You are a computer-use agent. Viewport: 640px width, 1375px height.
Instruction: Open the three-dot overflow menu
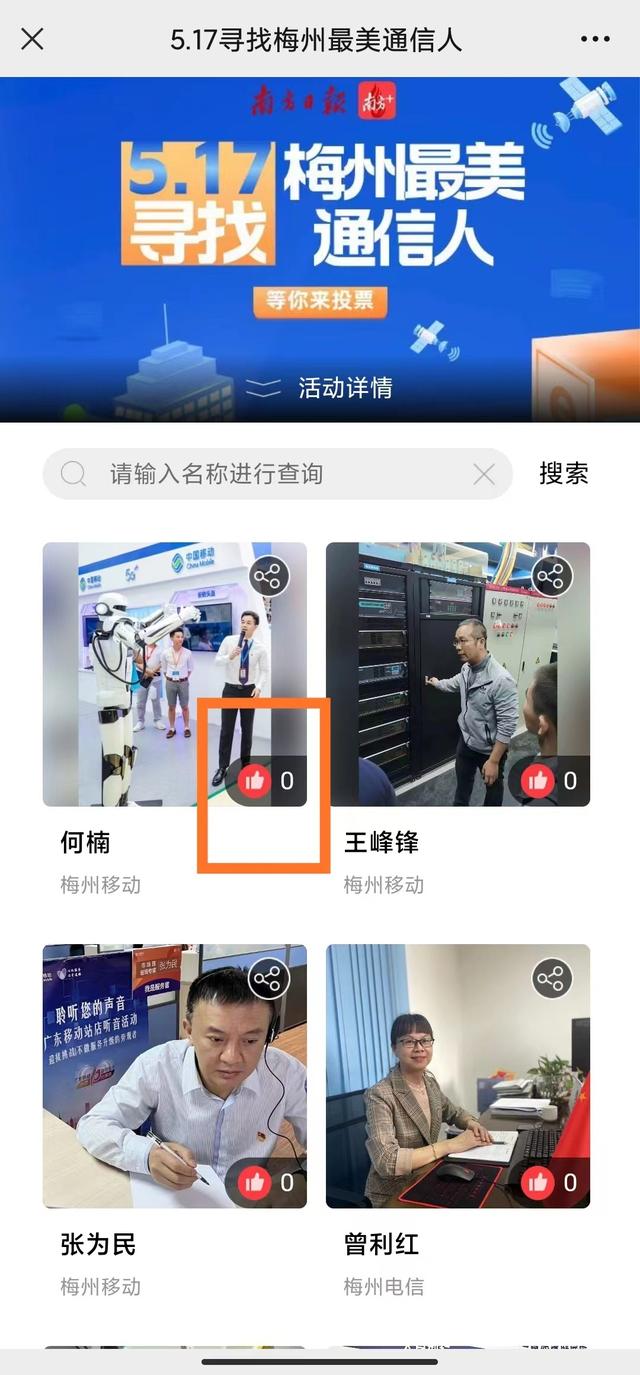595,39
